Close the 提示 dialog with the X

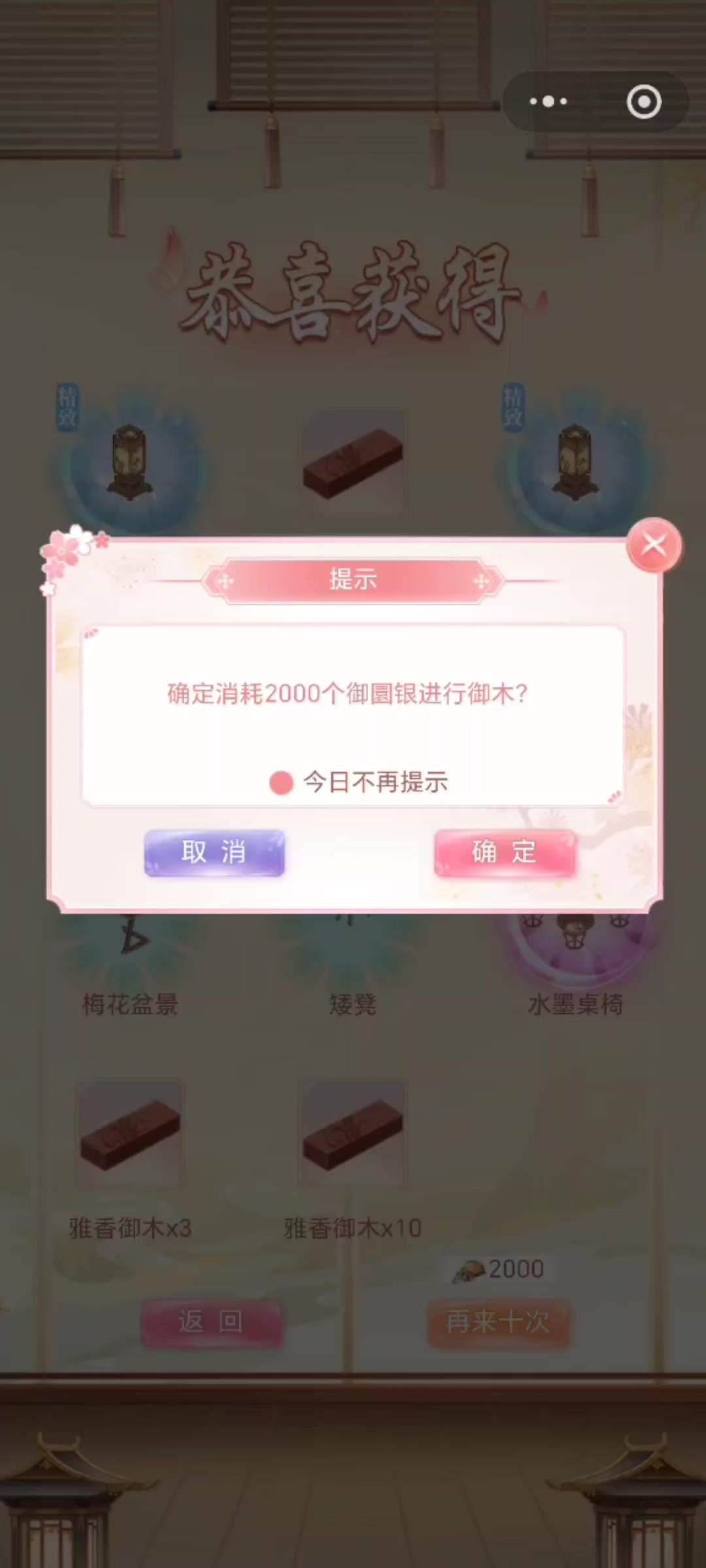654,546
